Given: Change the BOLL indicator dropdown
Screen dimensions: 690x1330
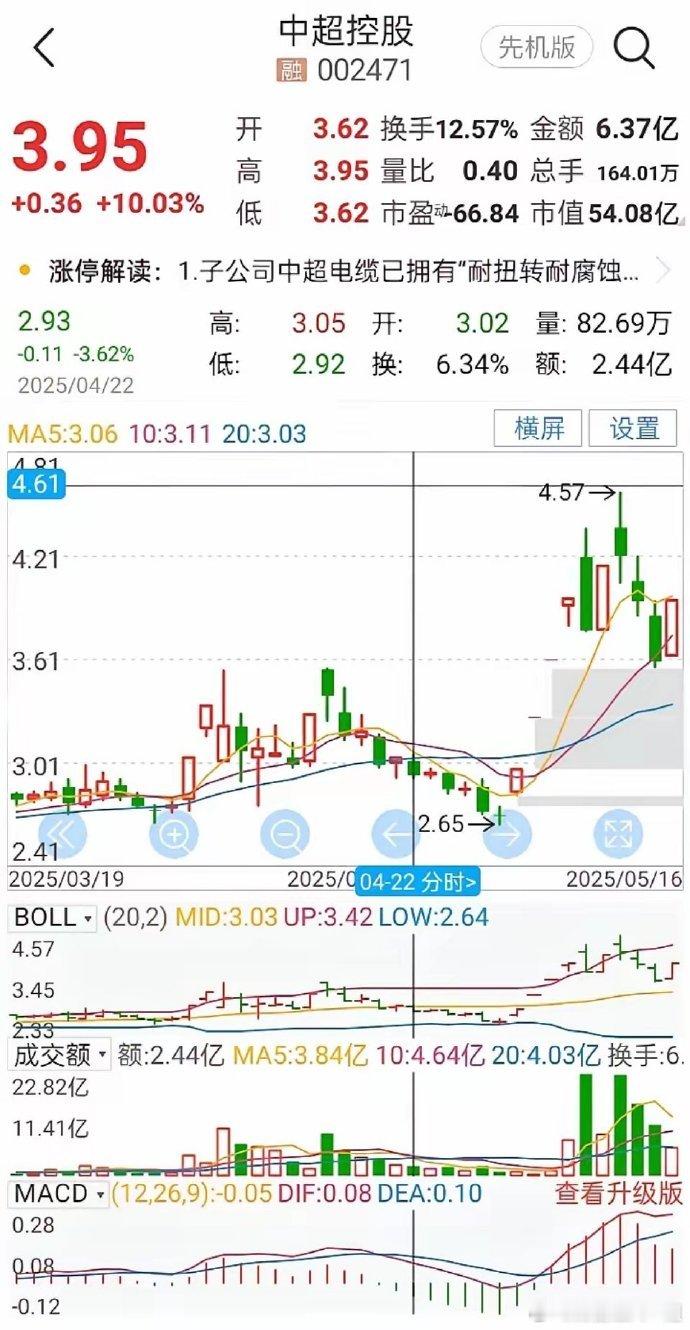Looking at the screenshot, I should (54, 917).
